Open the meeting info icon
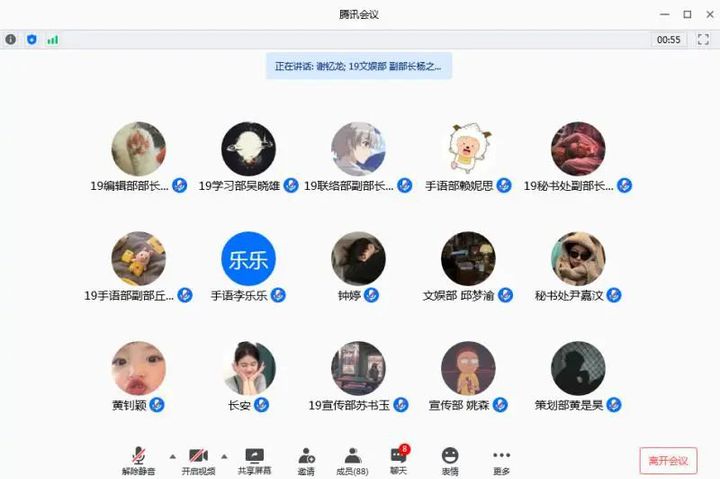 click(x=11, y=39)
